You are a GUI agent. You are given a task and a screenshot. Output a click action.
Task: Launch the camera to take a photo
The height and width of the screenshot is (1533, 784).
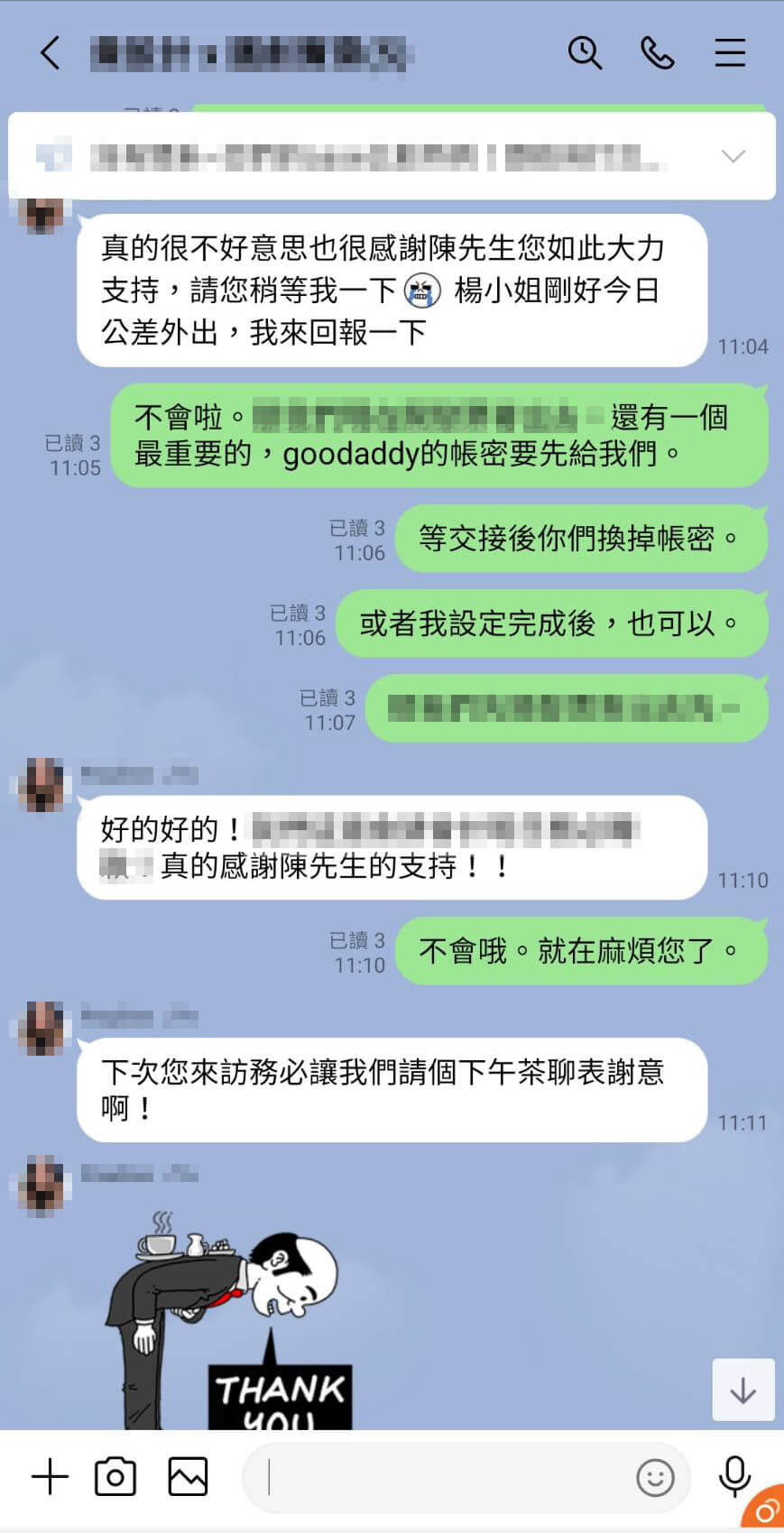(115, 1477)
